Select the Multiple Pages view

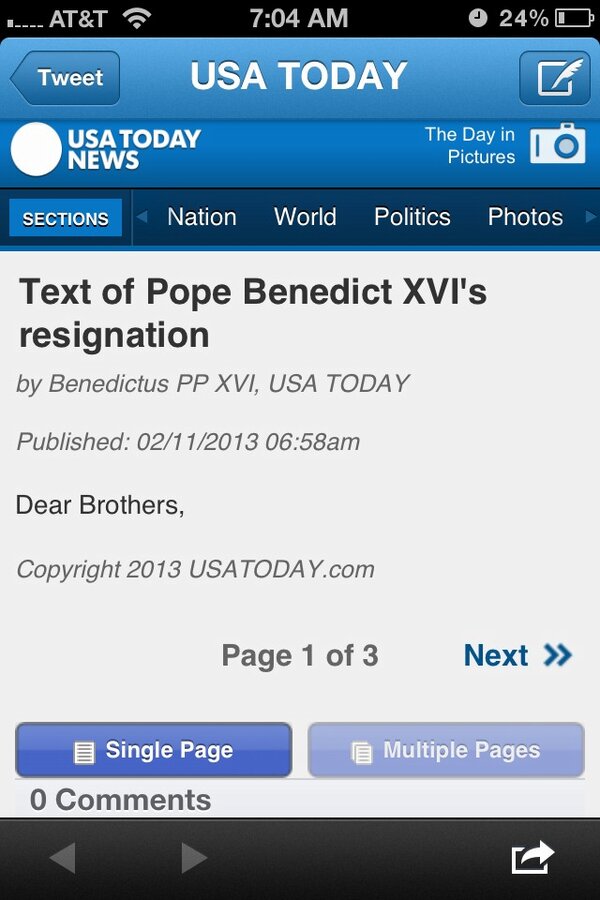click(446, 750)
